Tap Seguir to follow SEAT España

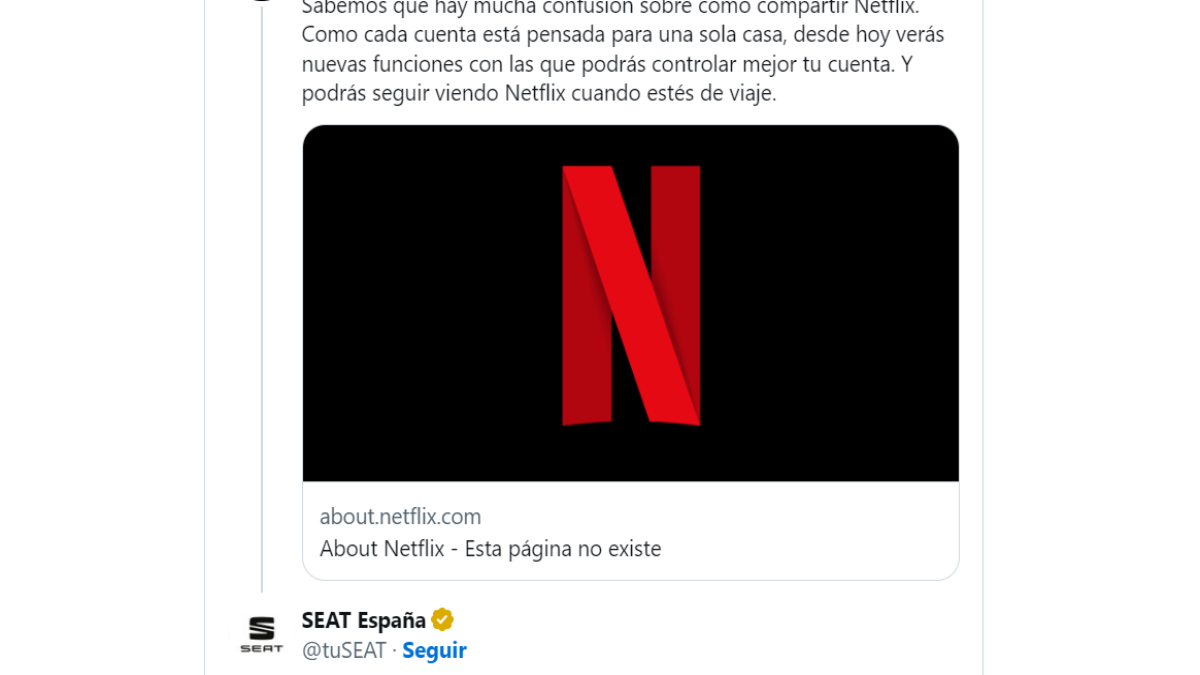click(x=434, y=651)
